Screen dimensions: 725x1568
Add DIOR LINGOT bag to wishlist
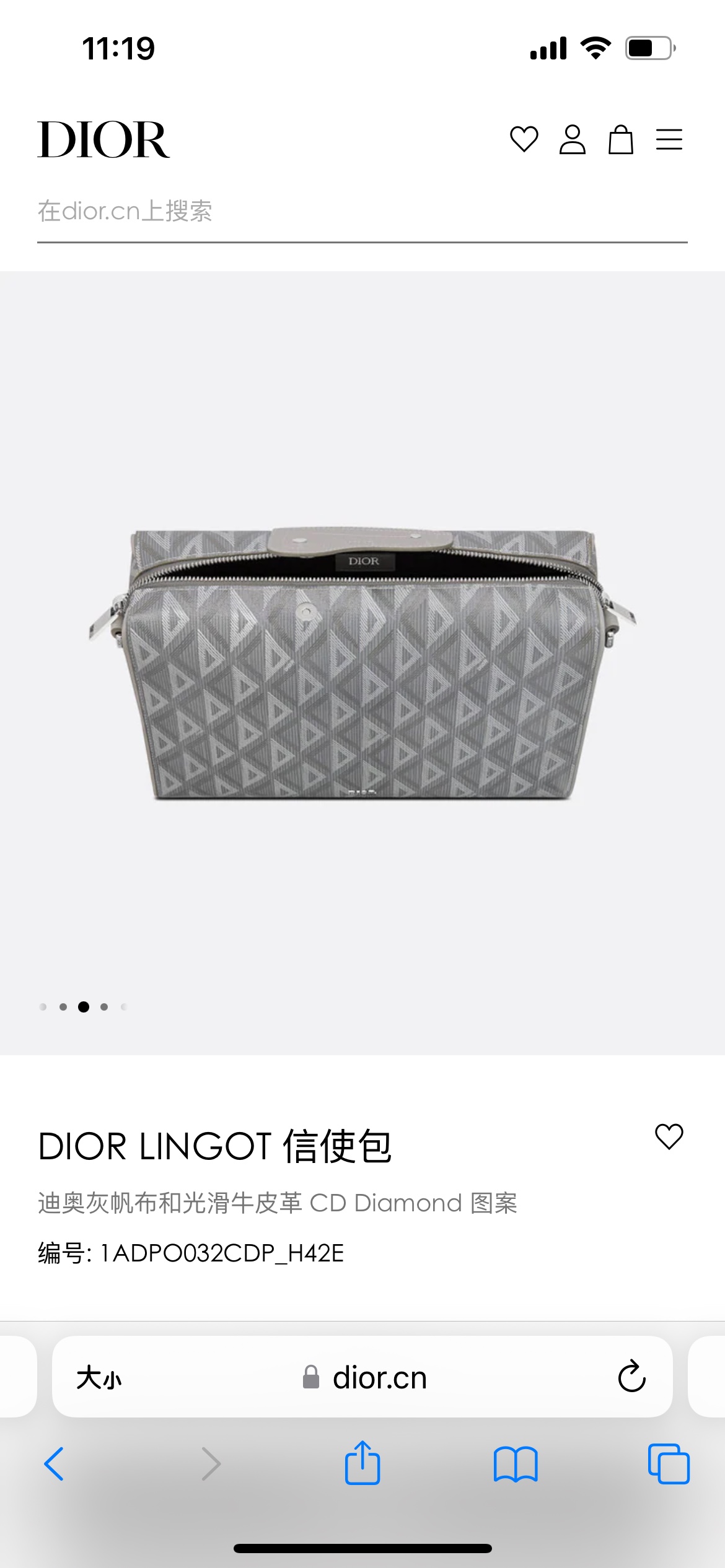click(669, 1136)
